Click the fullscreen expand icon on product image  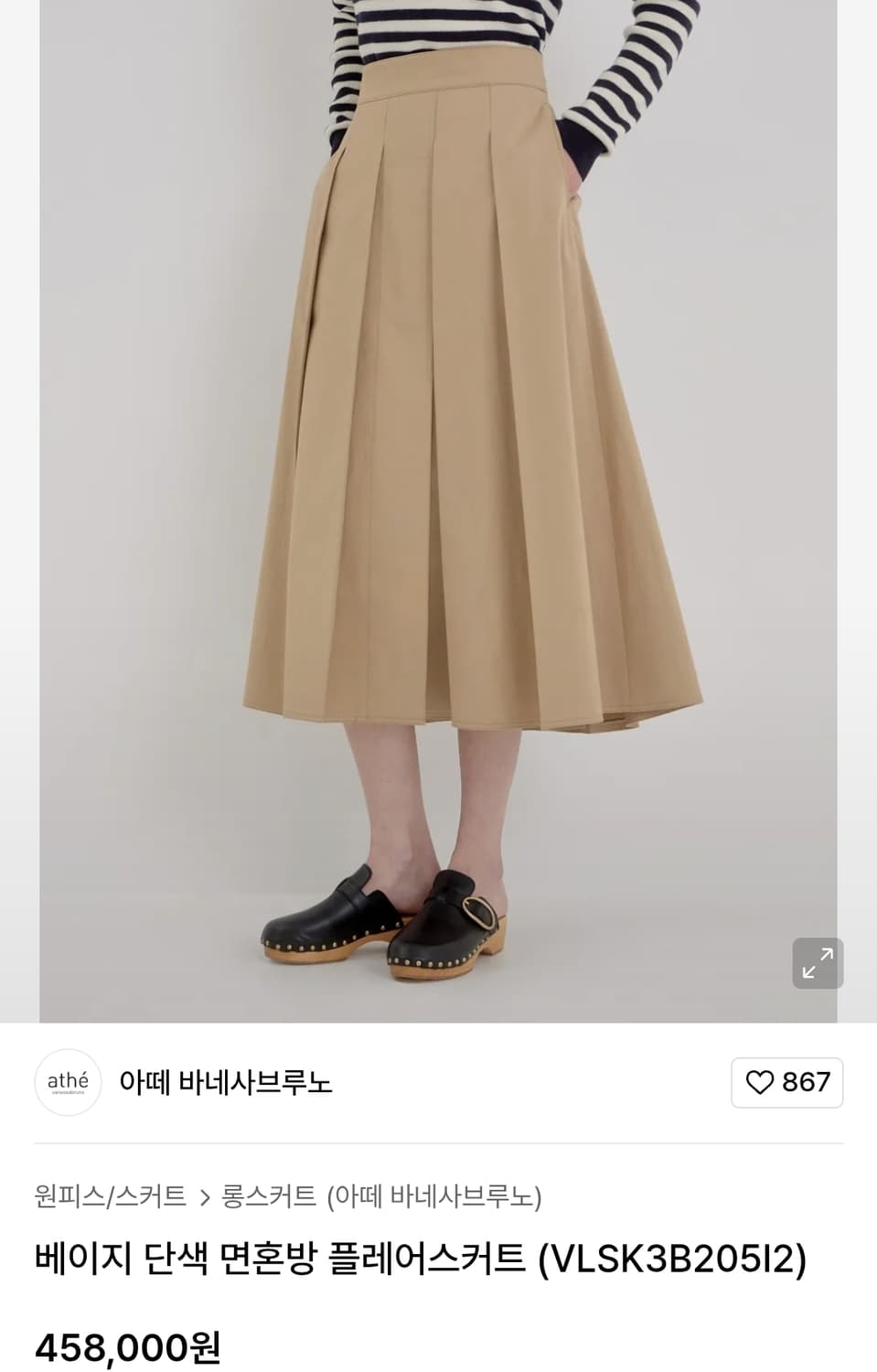[817, 963]
